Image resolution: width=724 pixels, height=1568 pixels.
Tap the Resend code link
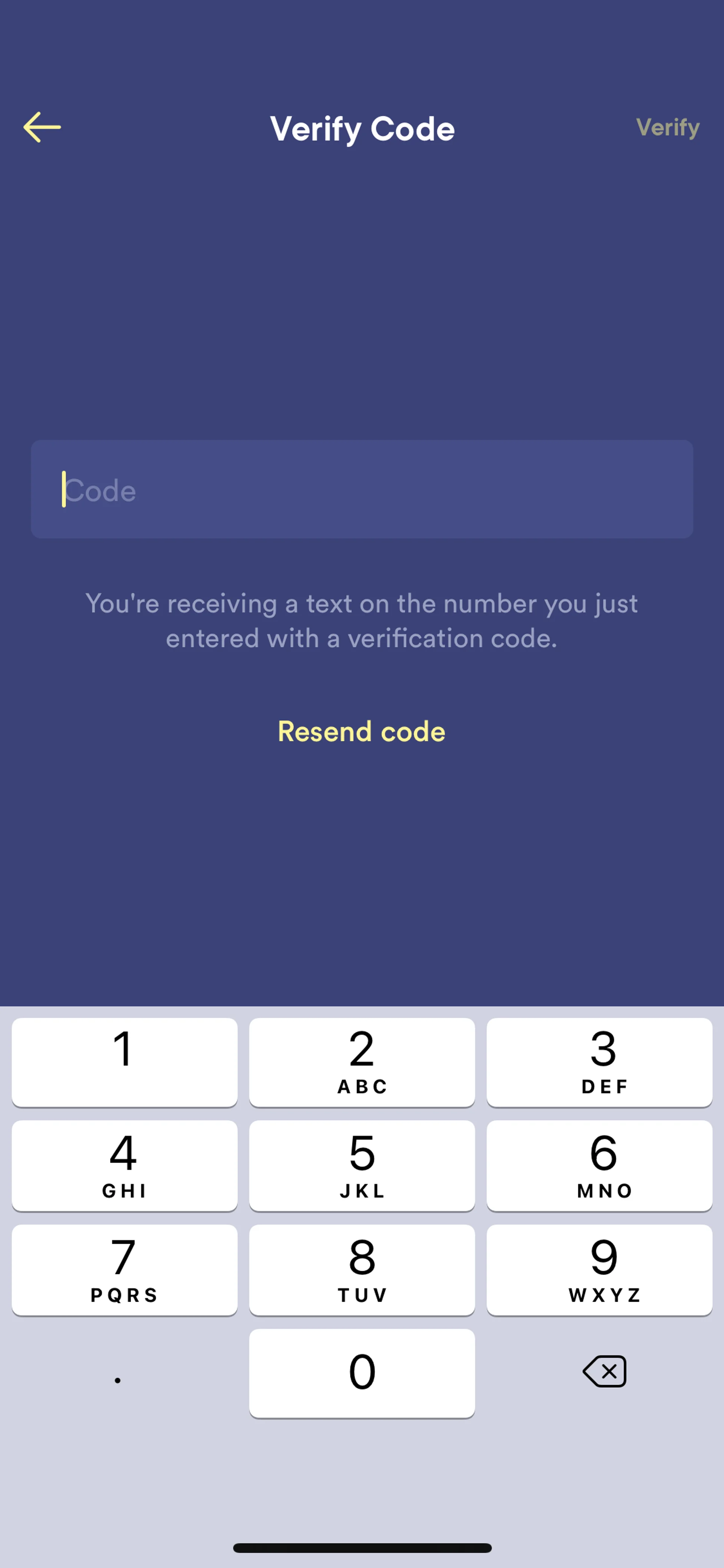click(361, 731)
